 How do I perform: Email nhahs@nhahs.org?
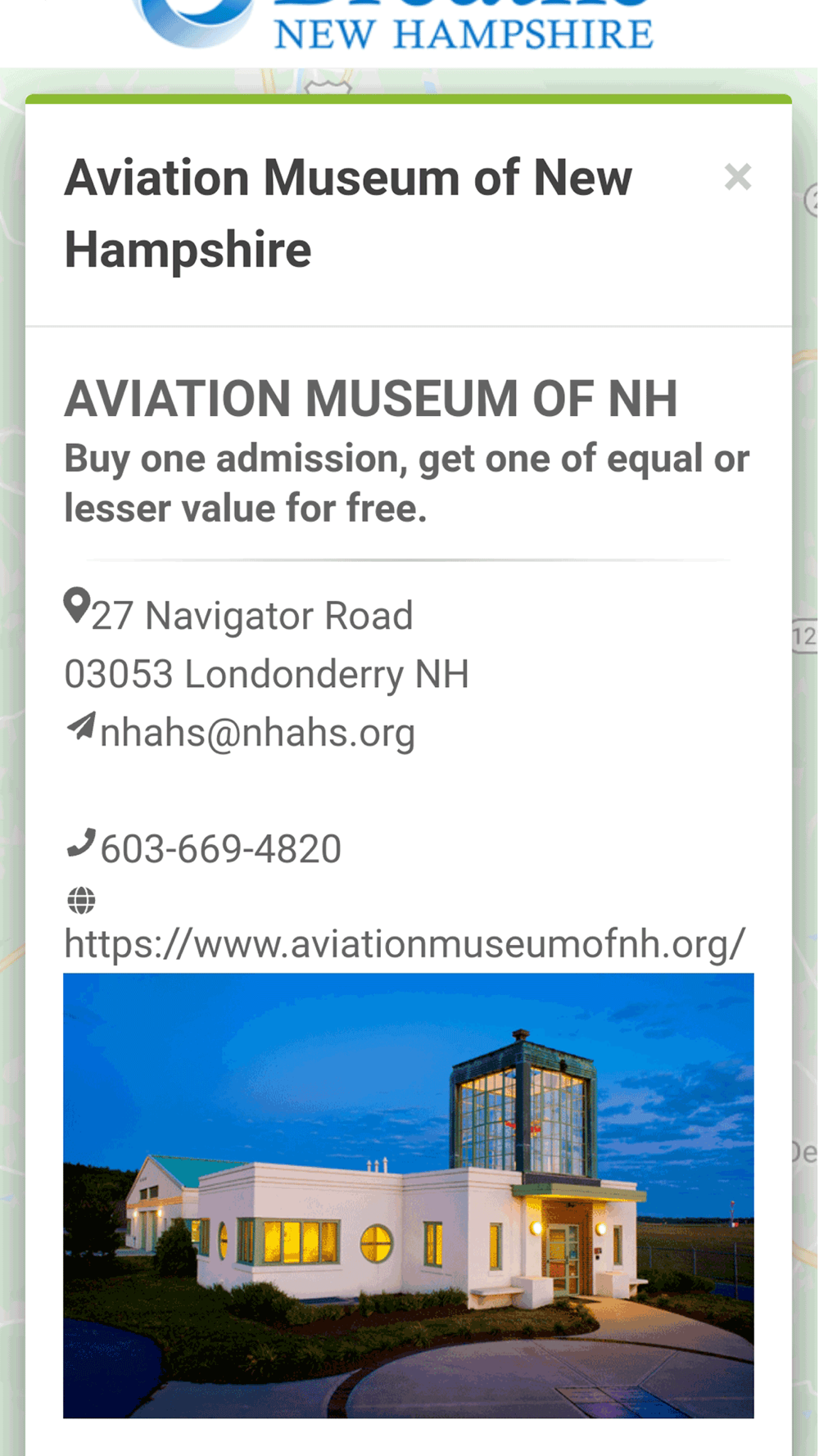click(257, 732)
